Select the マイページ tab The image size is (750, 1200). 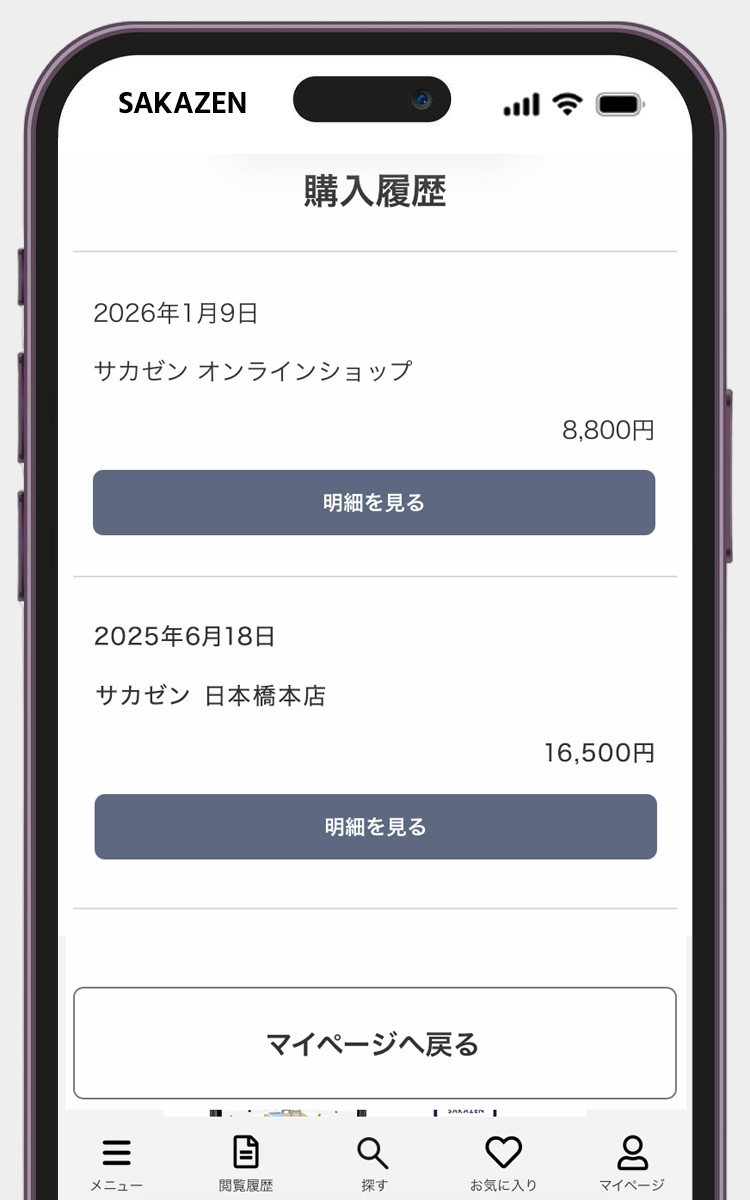point(631,1161)
